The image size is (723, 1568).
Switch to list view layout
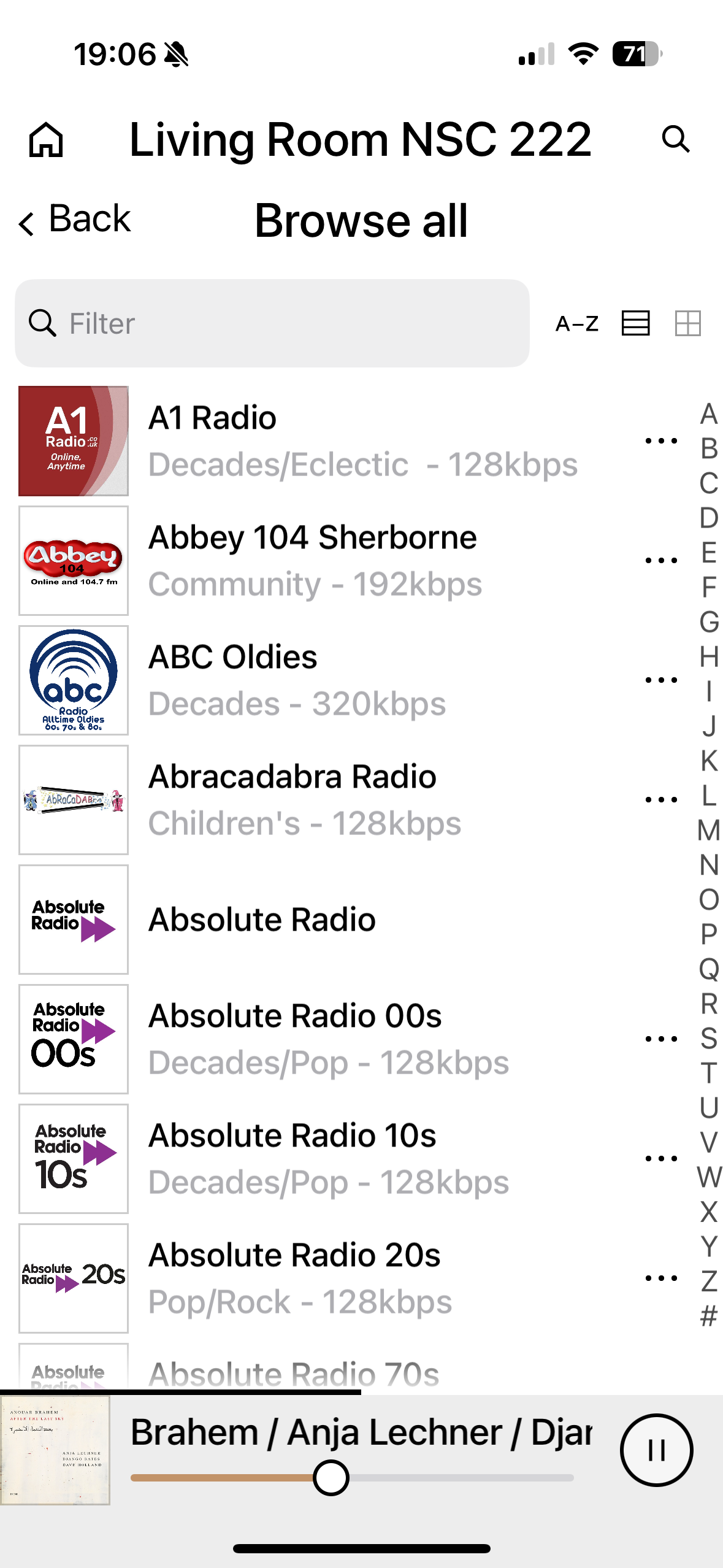tap(635, 323)
